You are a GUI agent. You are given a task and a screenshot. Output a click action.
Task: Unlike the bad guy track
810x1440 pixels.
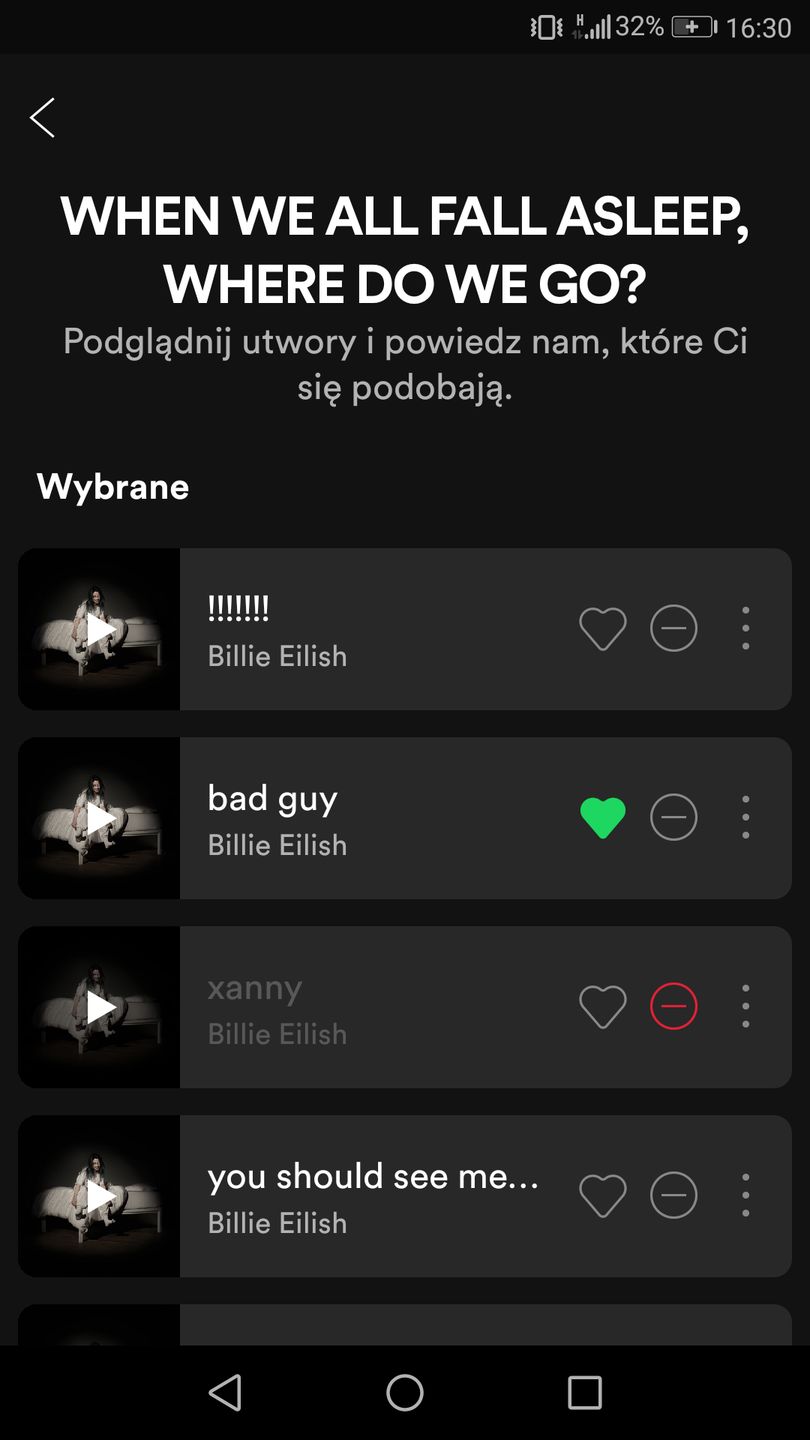(603, 817)
